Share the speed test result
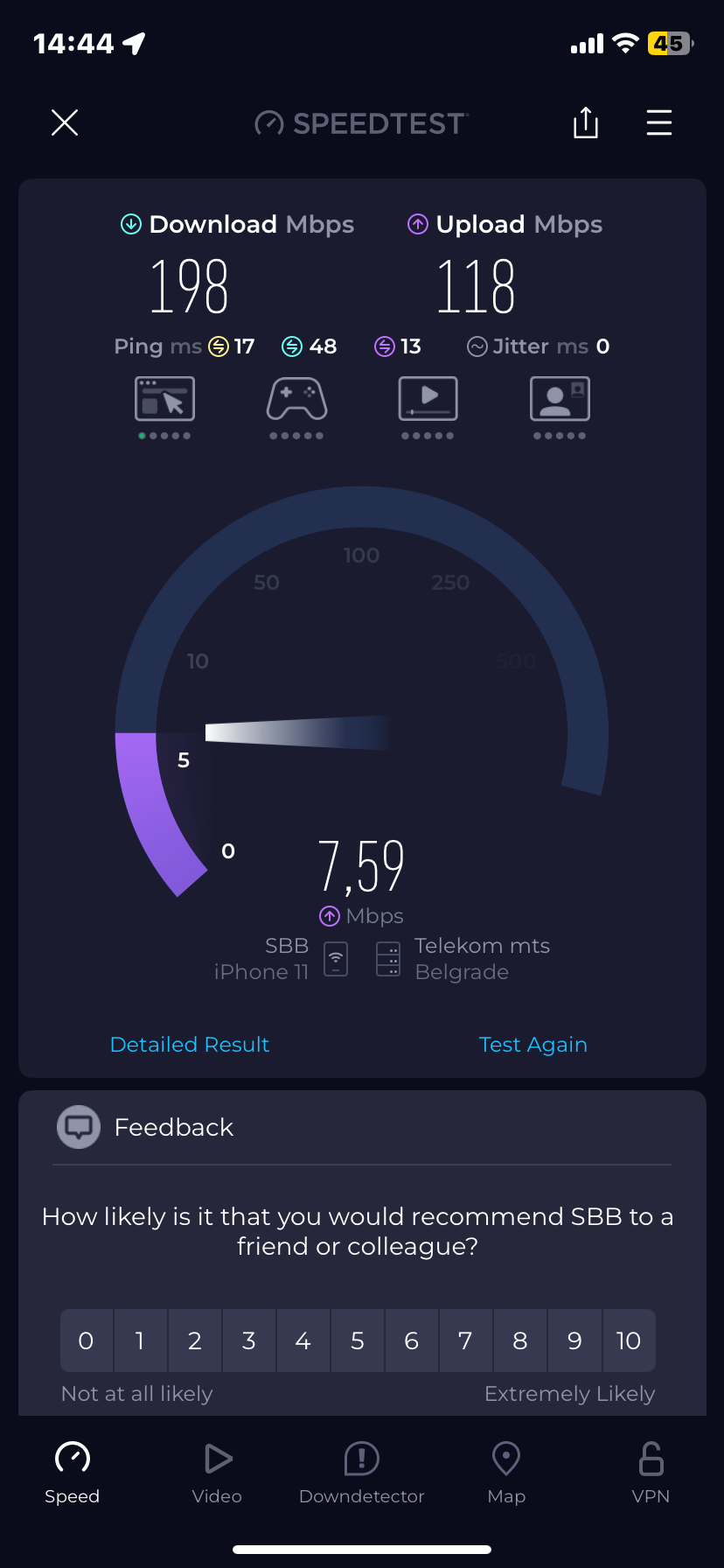724x1568 pixels. pyautogui.click(x=585, y=122)
